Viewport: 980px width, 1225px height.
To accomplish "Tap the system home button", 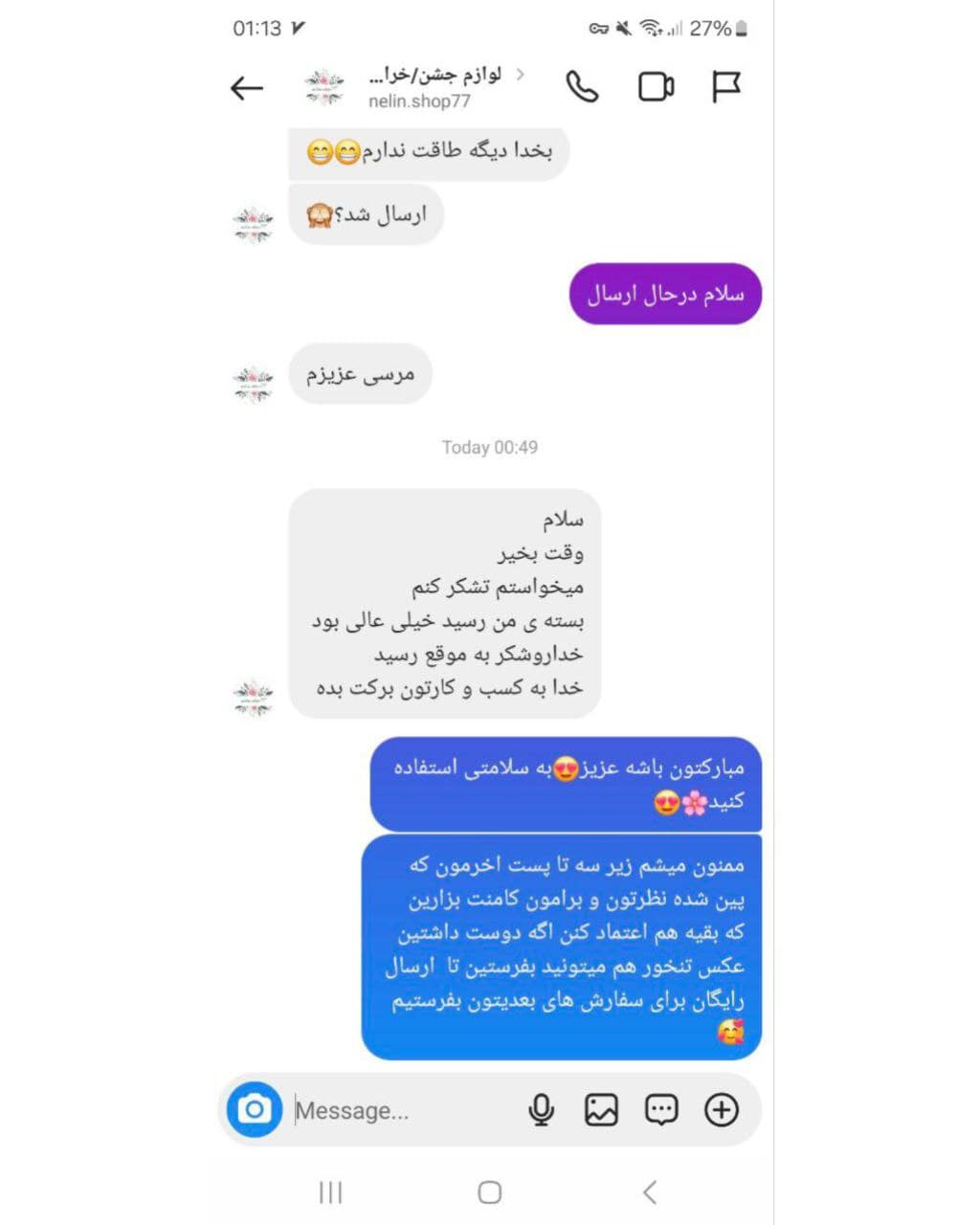I will tap(489, 1192).
